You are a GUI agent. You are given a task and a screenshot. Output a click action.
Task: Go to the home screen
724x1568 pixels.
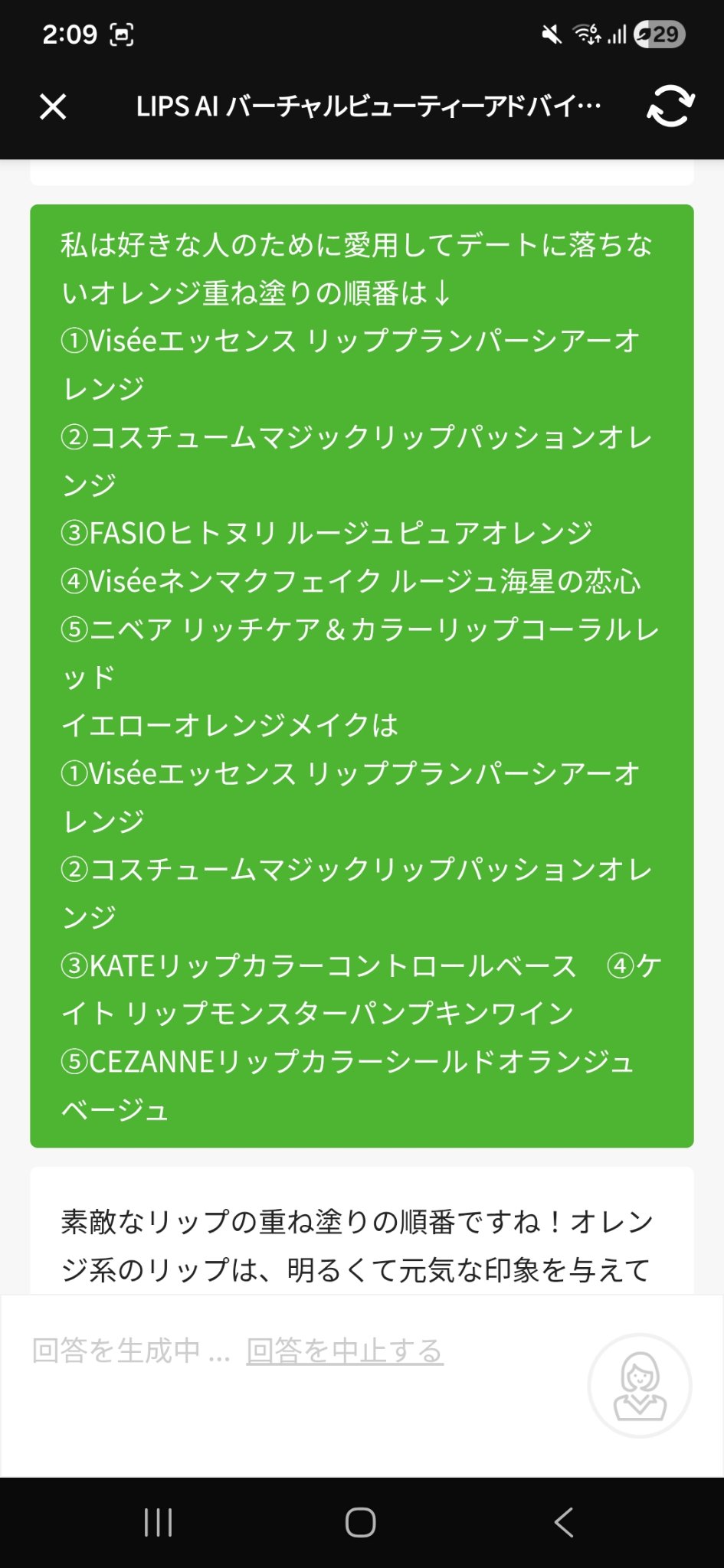(361, 1522)
